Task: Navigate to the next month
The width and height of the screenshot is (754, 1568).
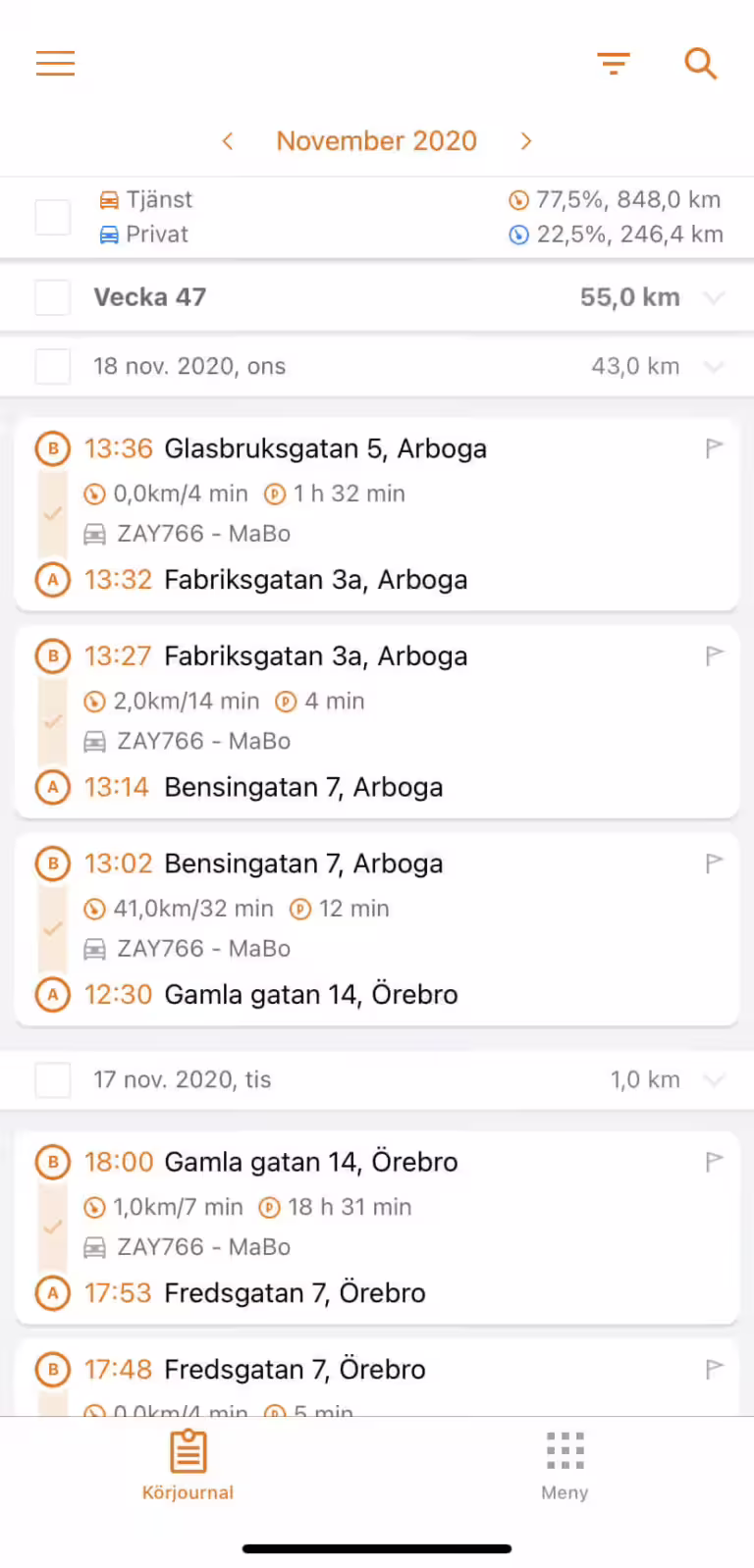Action: [x=526, y=140]
